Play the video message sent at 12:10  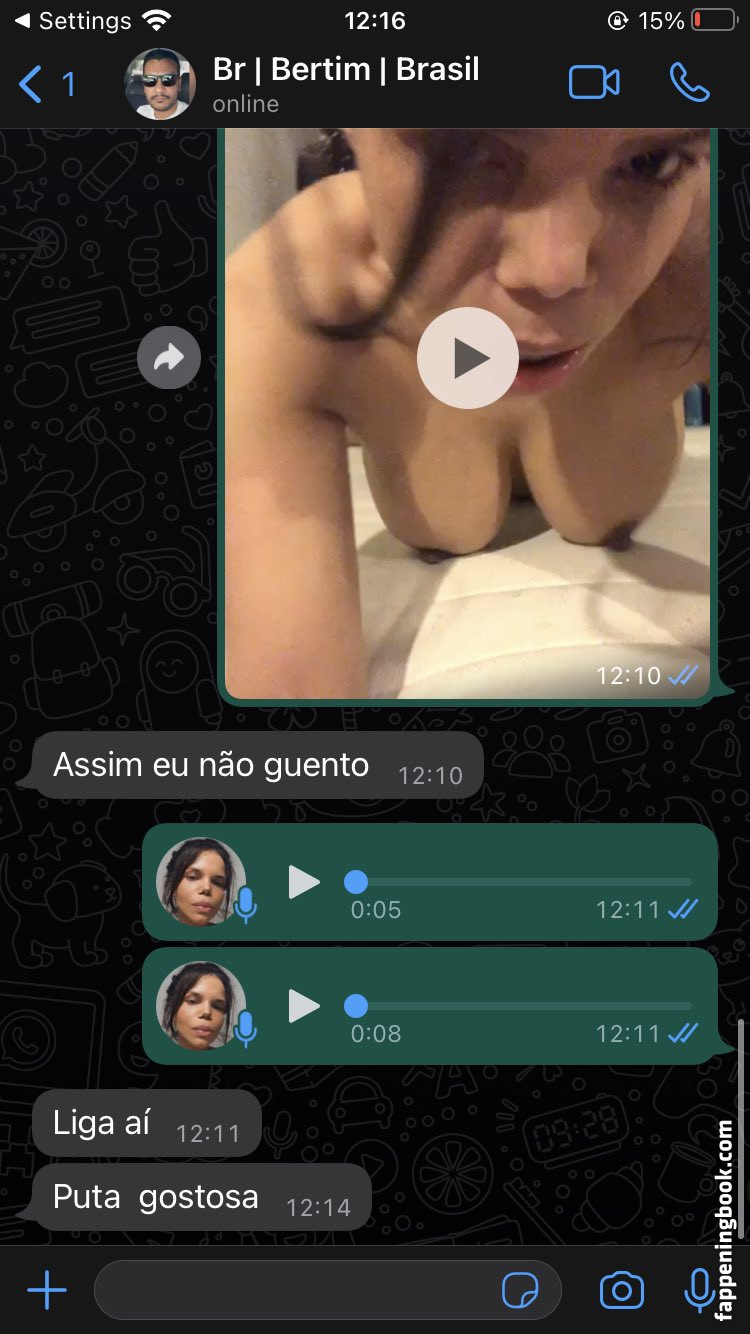click(467, 358)
